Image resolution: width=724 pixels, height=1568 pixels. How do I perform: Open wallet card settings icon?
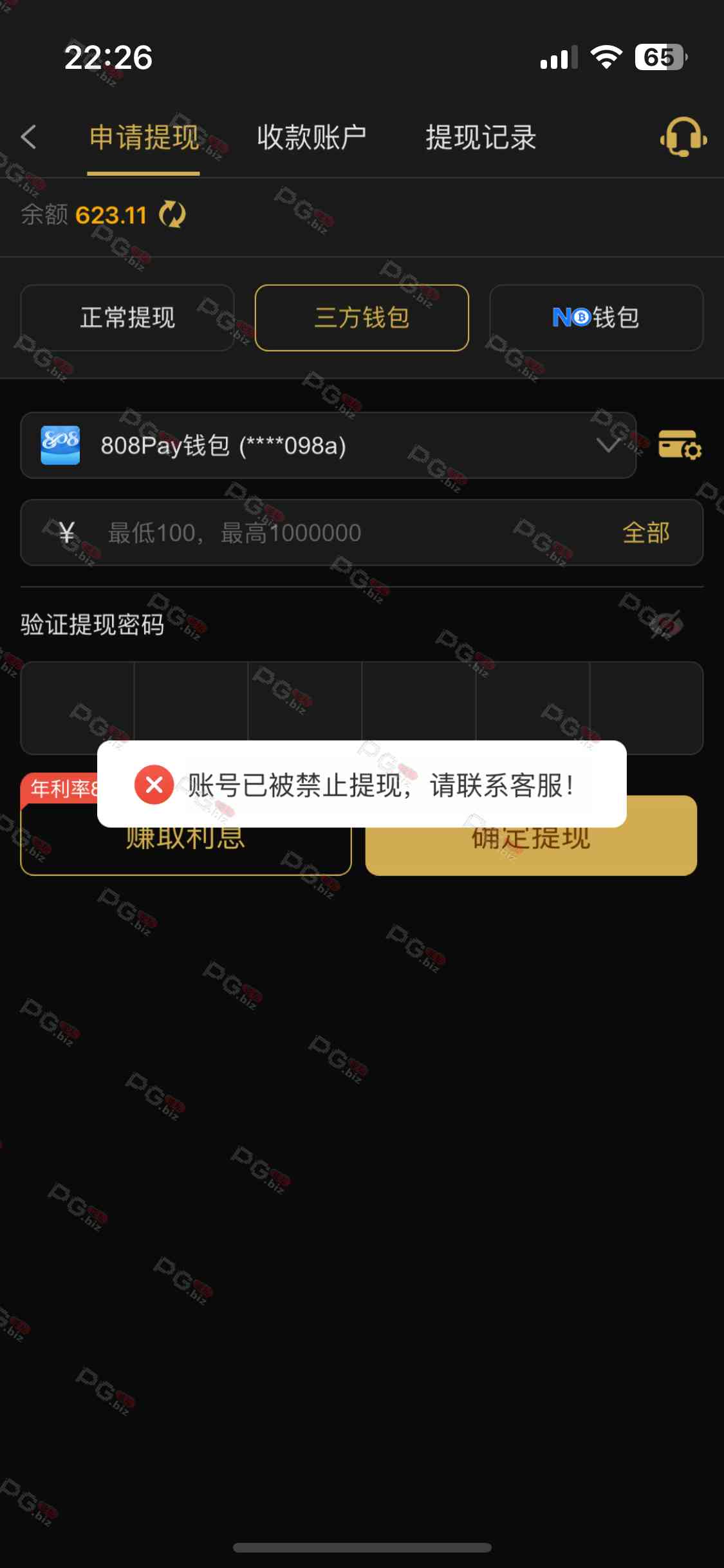coord(680,445)
